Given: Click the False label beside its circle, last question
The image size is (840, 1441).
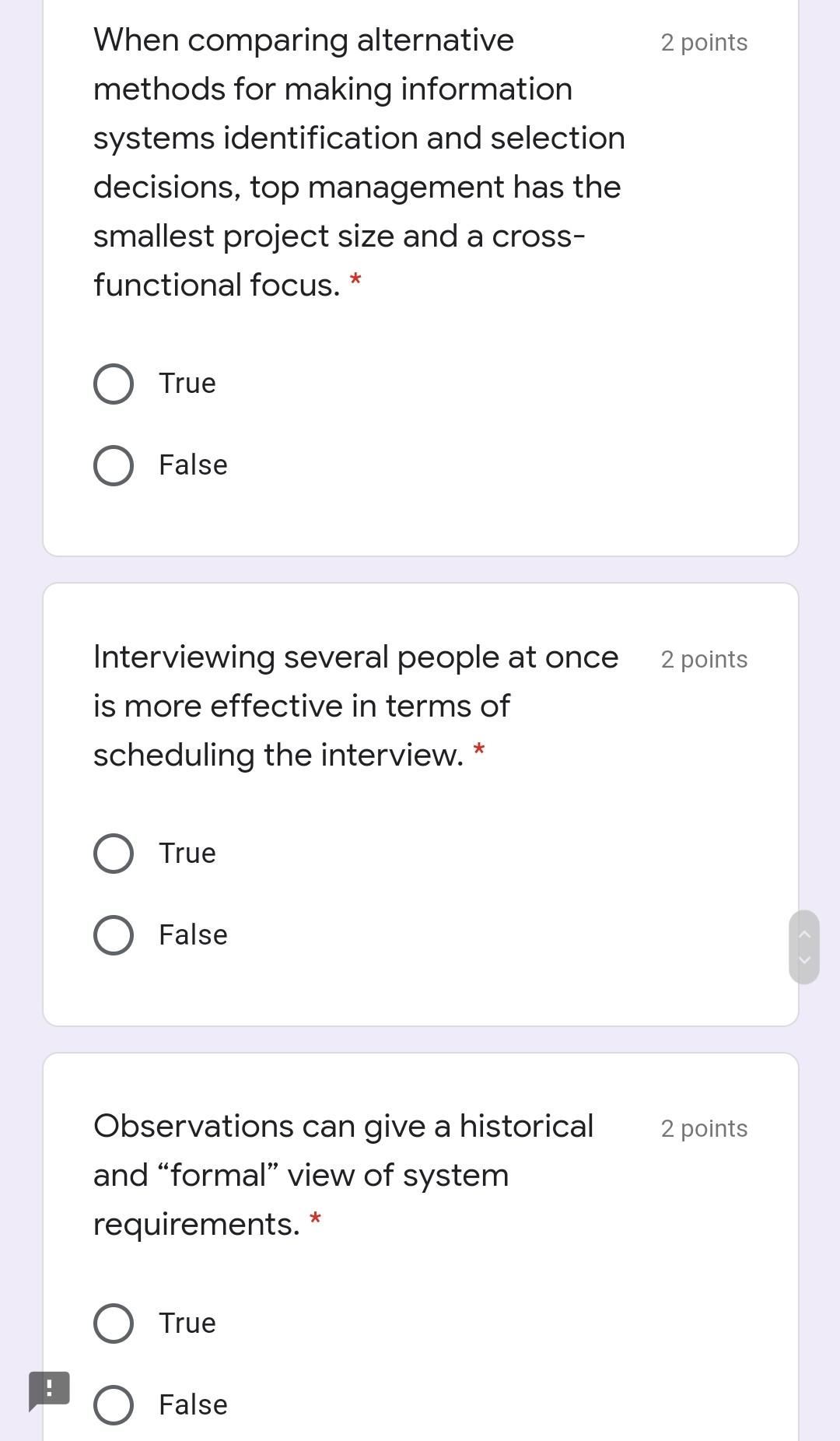Looking at the screenshot, I should (x=192, y=1404).
